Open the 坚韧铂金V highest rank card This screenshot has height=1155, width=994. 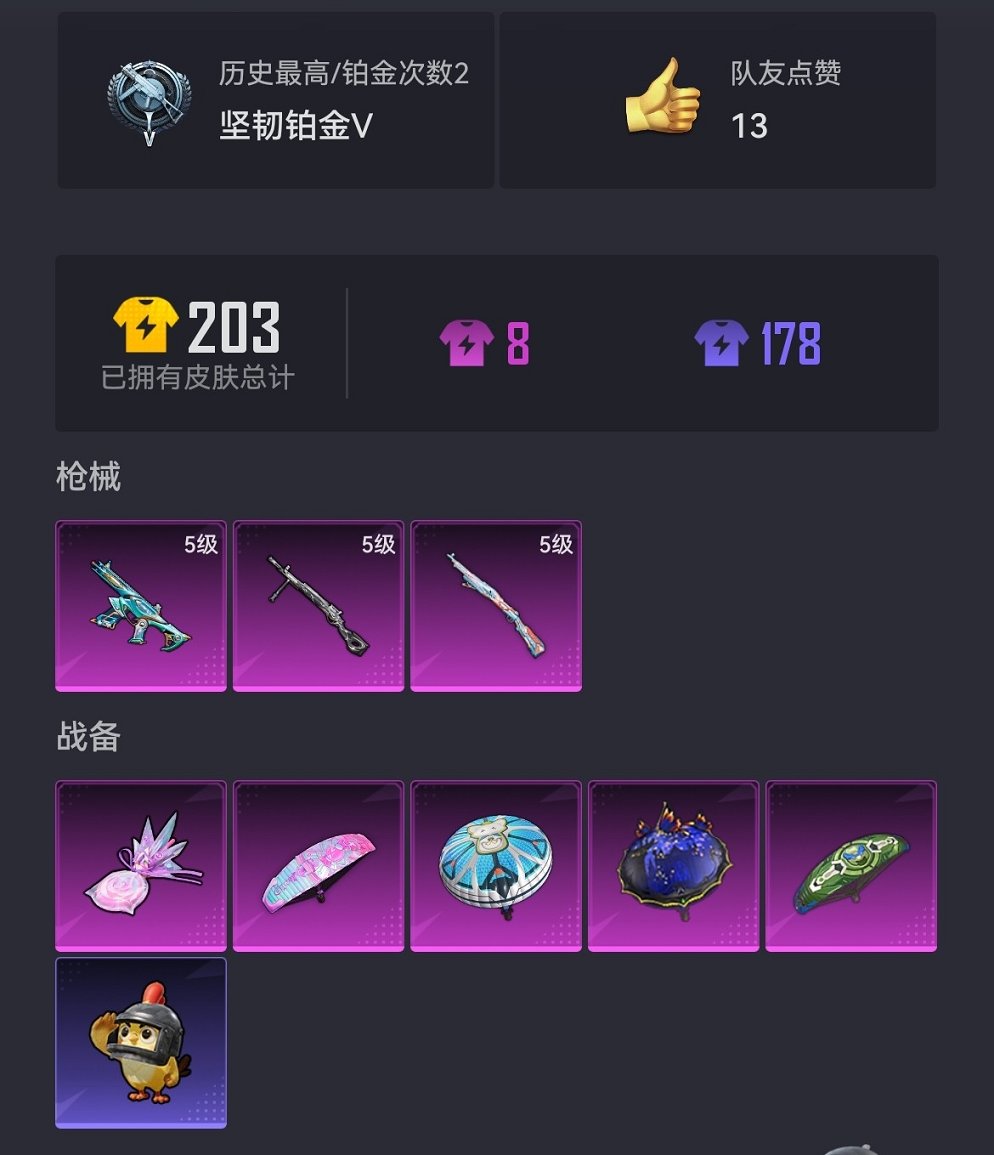(276, 100)
